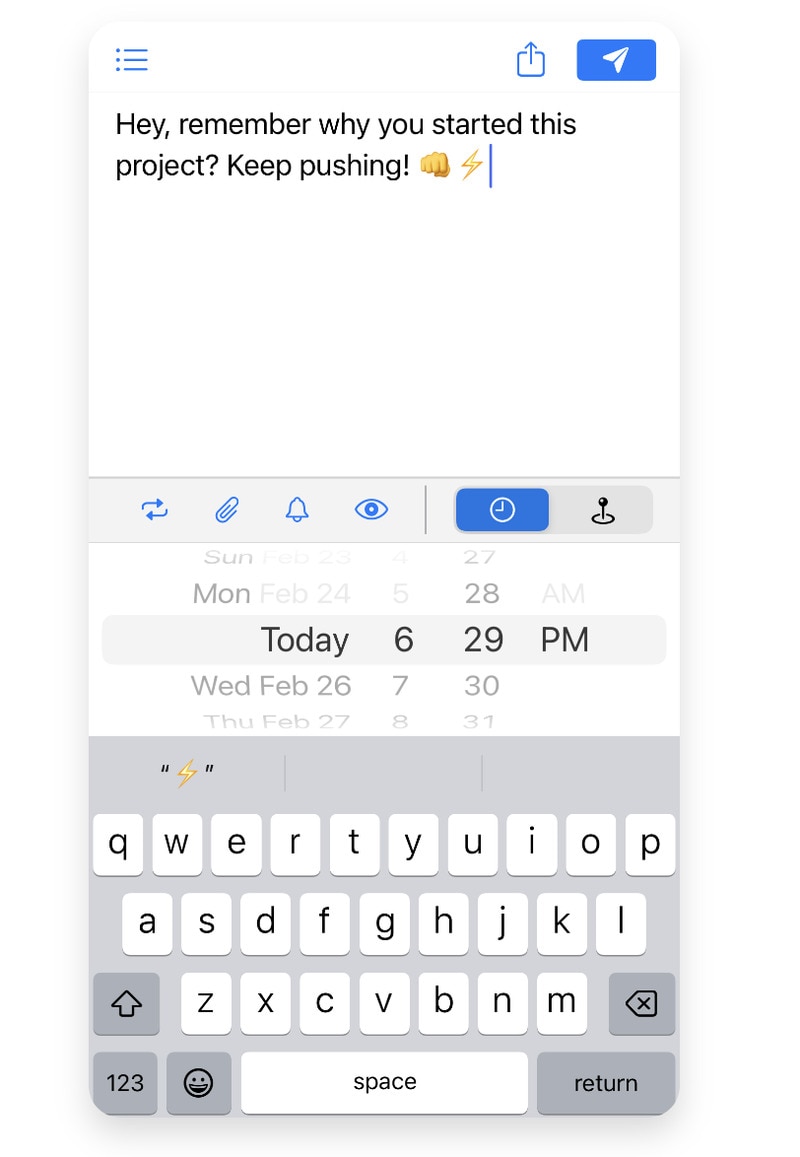Choose minute 30 in the picker
Screen dimensions: 800x1157
click(482, 686)
